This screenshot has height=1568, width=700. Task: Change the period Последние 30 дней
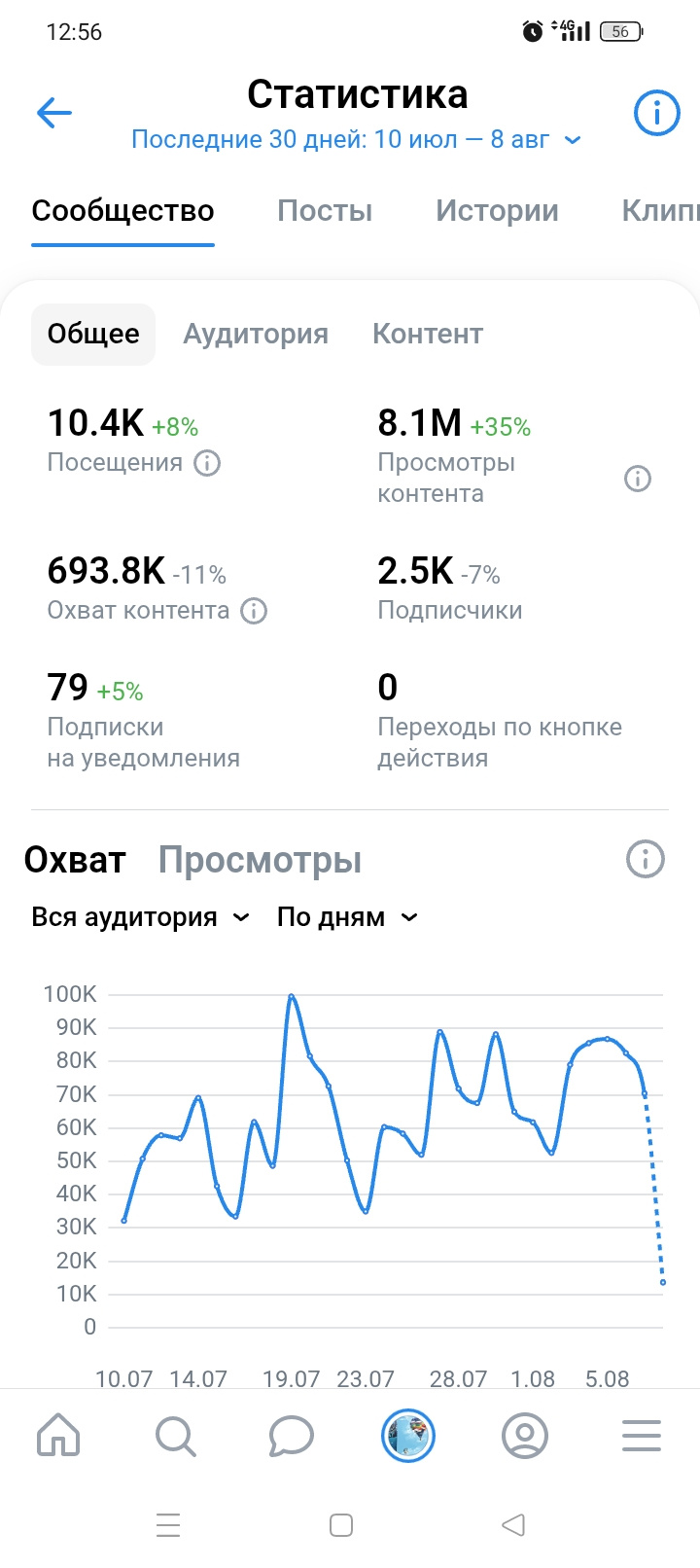[356, 140]
